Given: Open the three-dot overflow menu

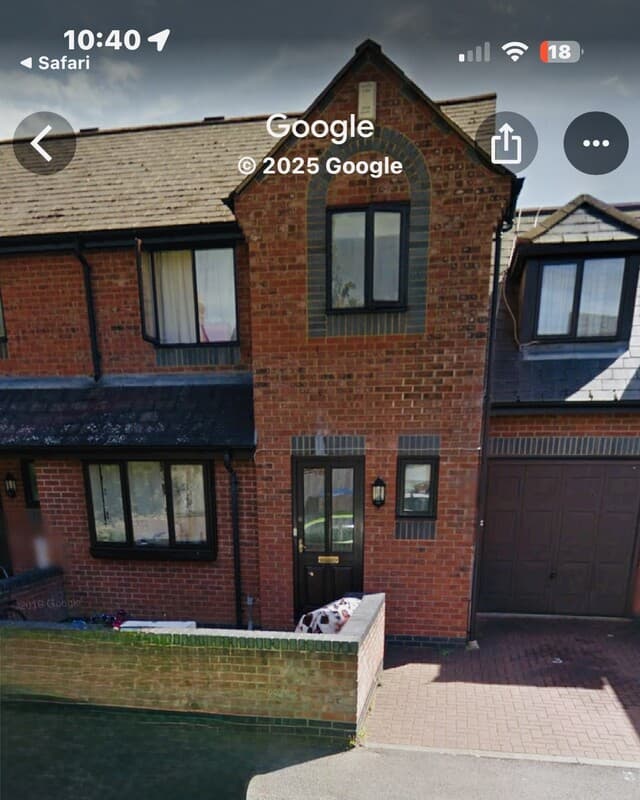Looking at the screenshot, I should click(596, 143).
